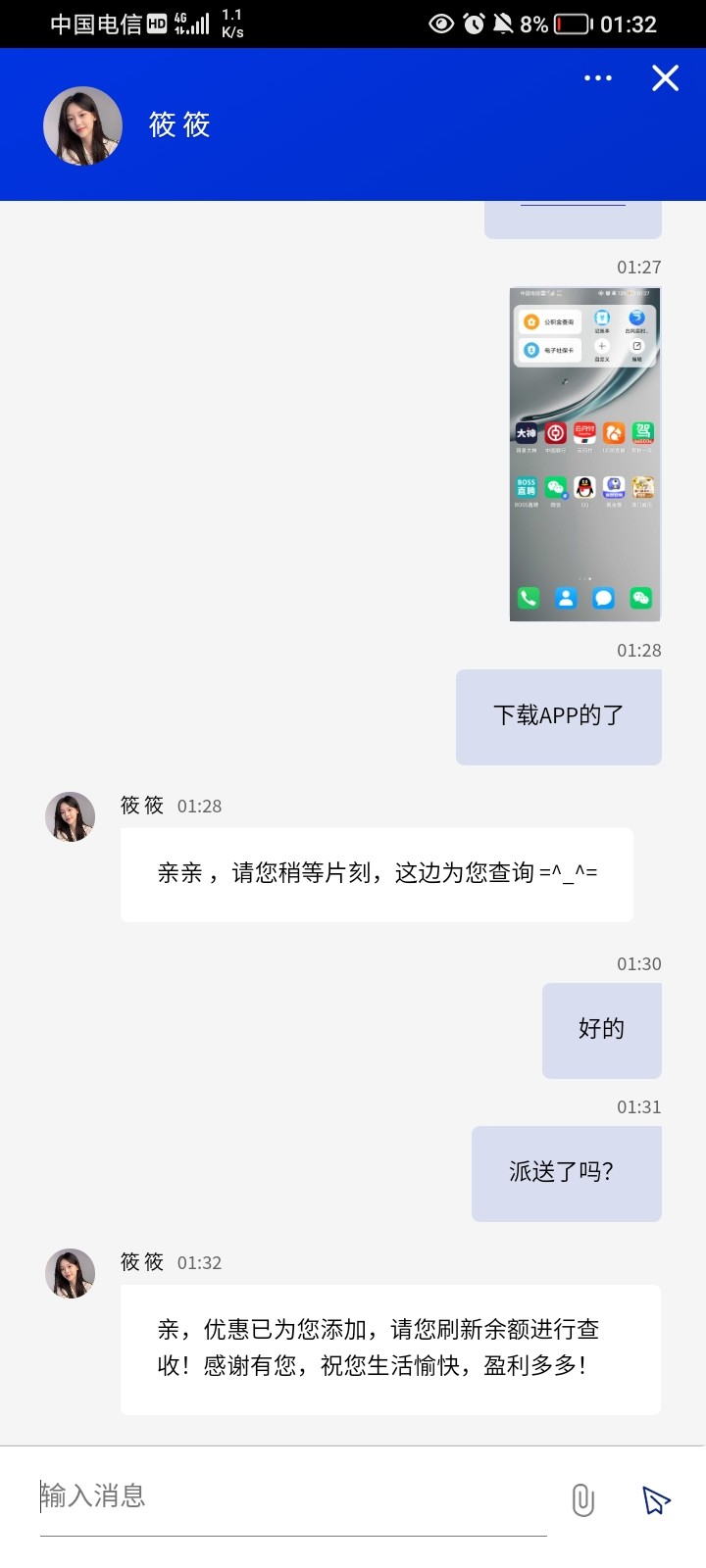This screenshot has width=706, height=1568.
Task: Open 筱筱's avatar in the header
Action: (82, 125)
